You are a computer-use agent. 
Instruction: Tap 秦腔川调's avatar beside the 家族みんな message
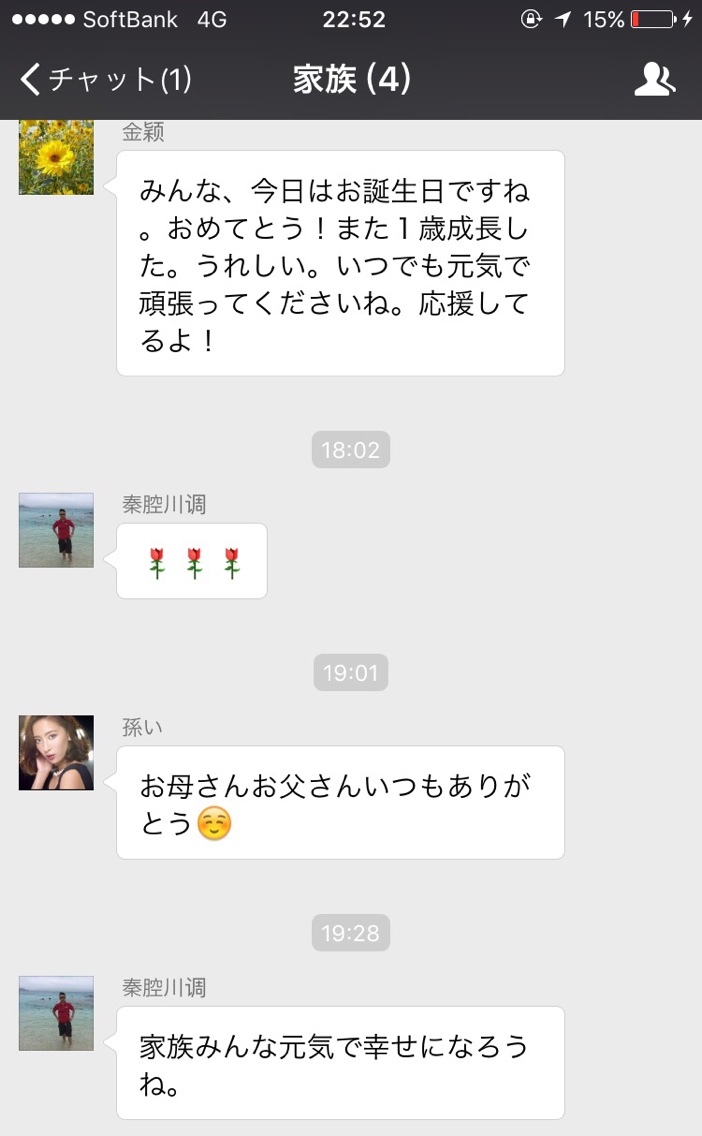56,1013
